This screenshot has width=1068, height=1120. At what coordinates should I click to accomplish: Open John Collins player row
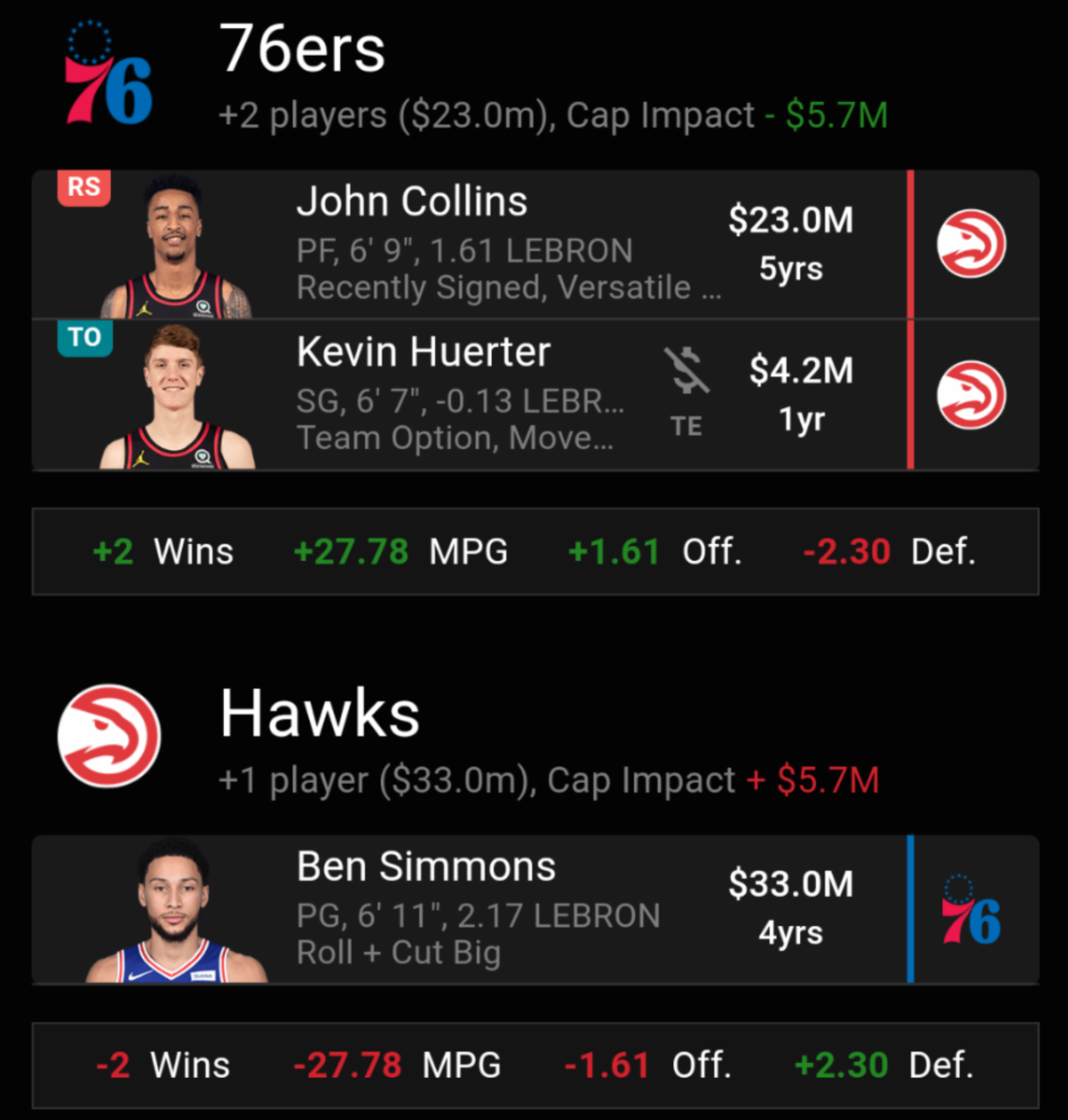click(x=504, y=244)
